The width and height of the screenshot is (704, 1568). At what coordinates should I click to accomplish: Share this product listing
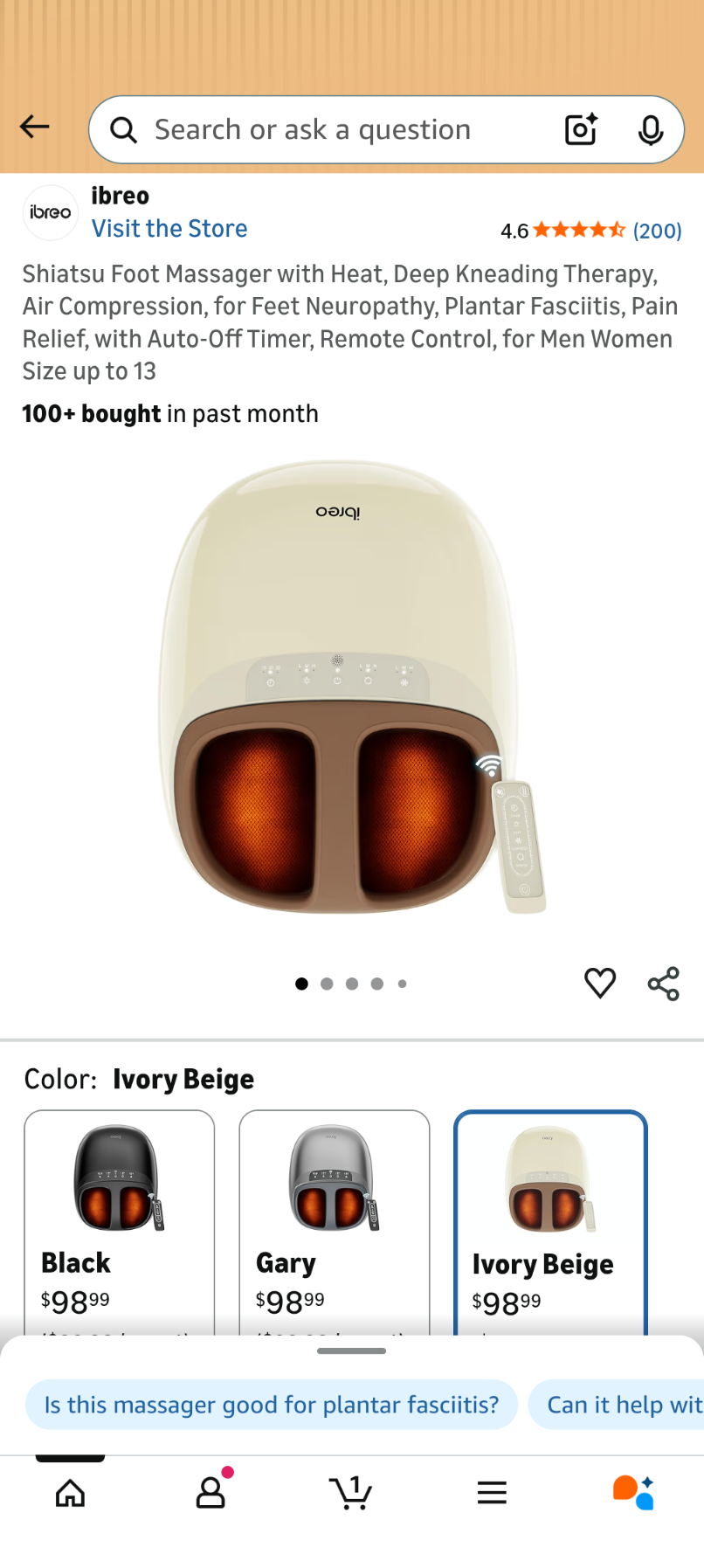pos(663,984)
